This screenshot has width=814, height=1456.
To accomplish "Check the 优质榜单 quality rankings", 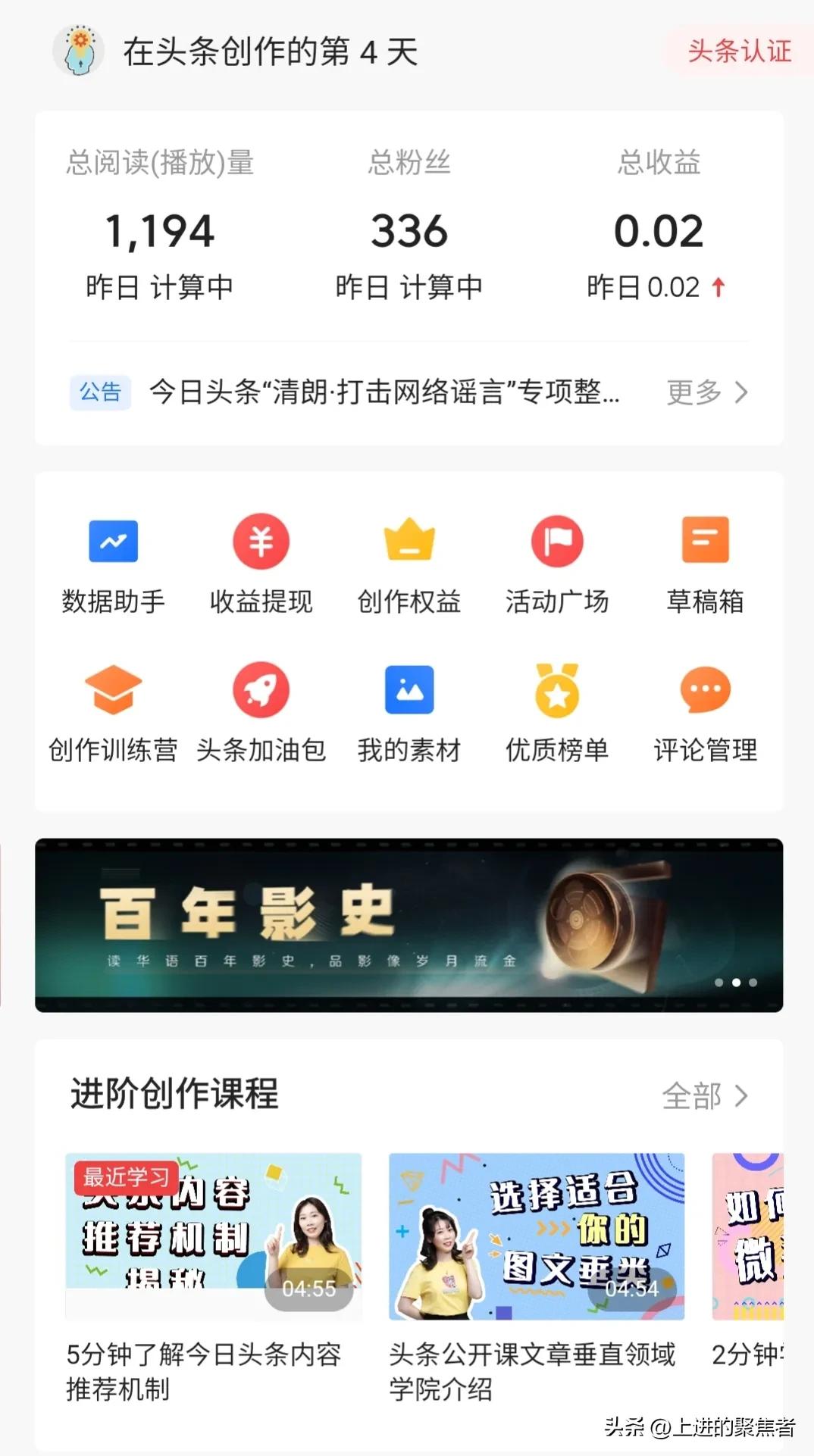I will 557,712.
